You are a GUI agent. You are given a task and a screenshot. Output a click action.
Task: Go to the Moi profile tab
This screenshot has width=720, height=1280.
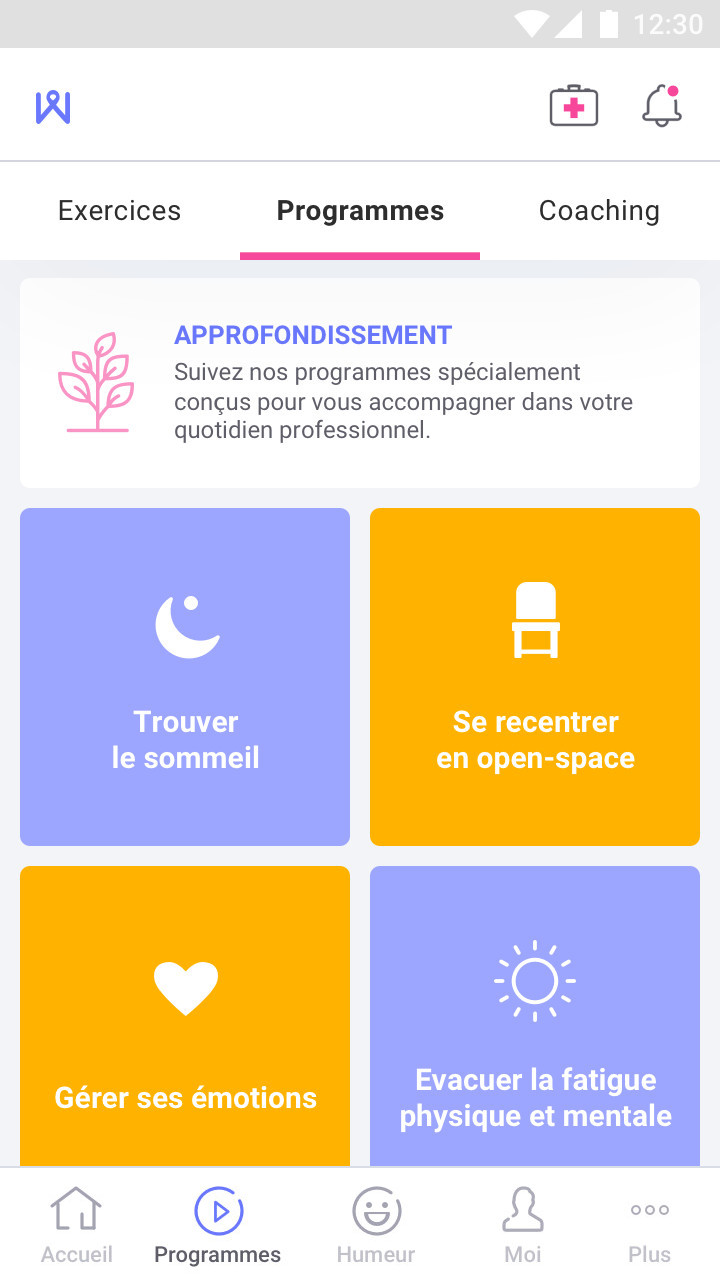tap(523, 1225)
